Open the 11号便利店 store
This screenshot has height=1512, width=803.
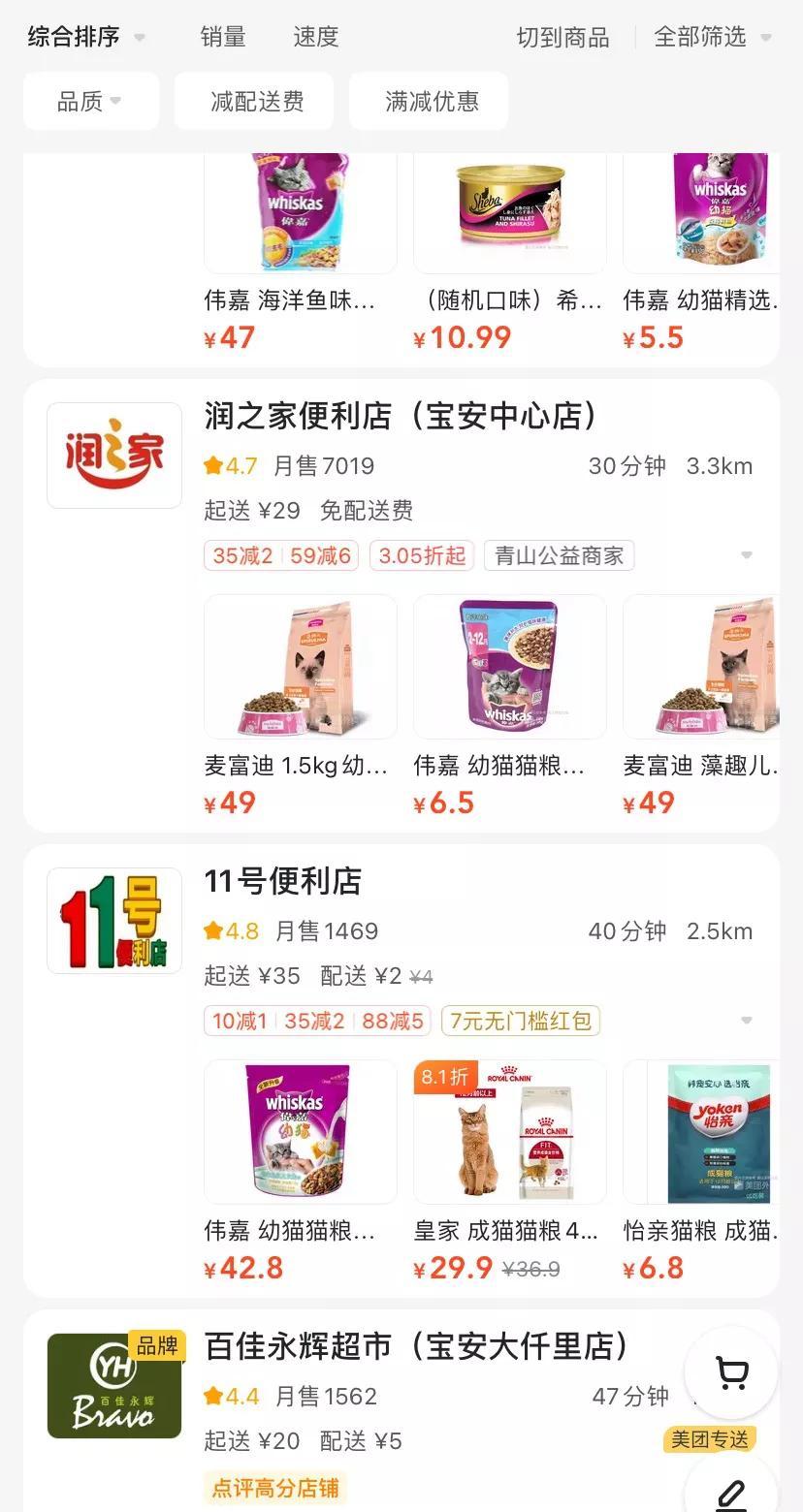(x=282, y=881)
